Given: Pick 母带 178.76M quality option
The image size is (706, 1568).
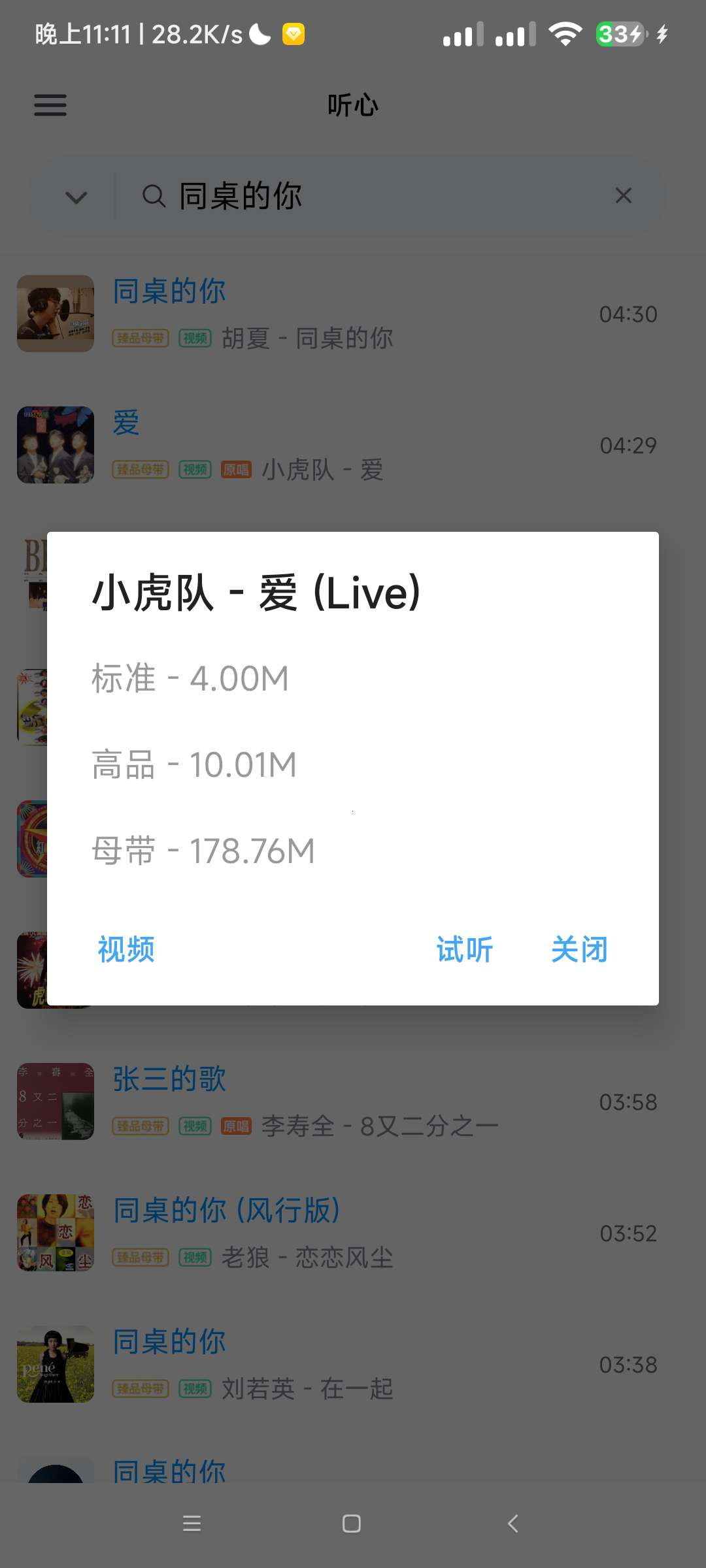Looking at the screenshot, I should point(203,851).
